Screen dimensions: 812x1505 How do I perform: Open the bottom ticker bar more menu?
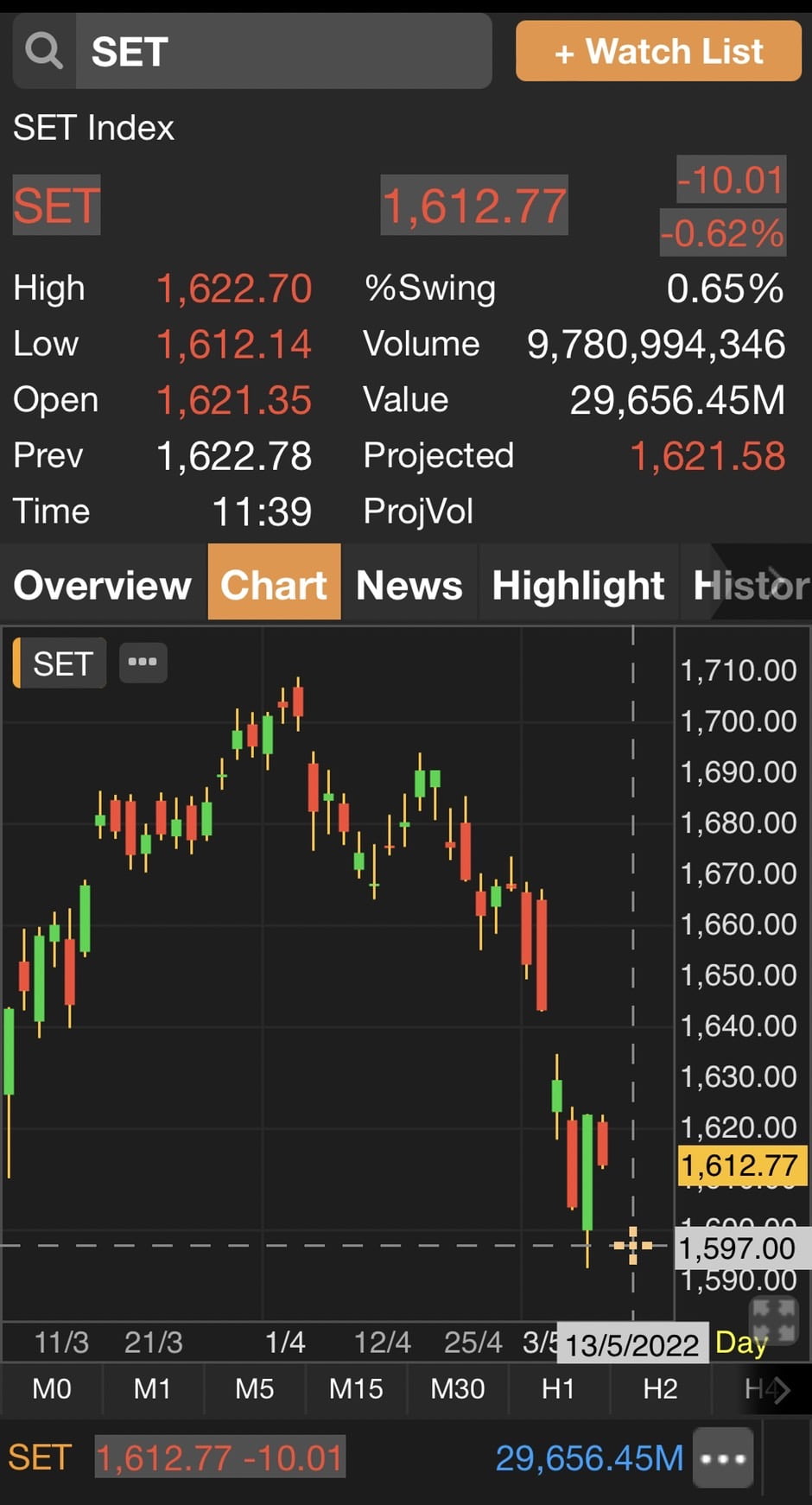pos(723,1458)
